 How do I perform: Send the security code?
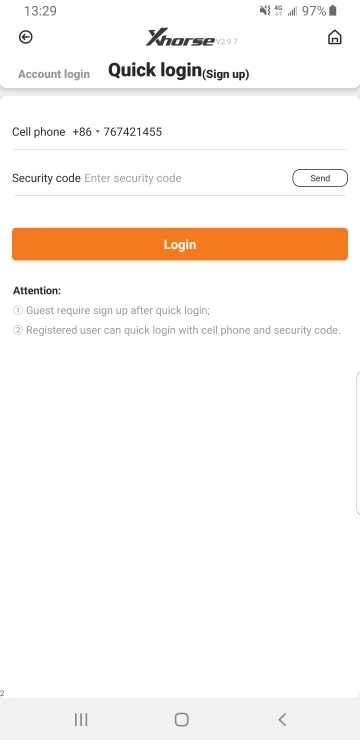(320, 178)
